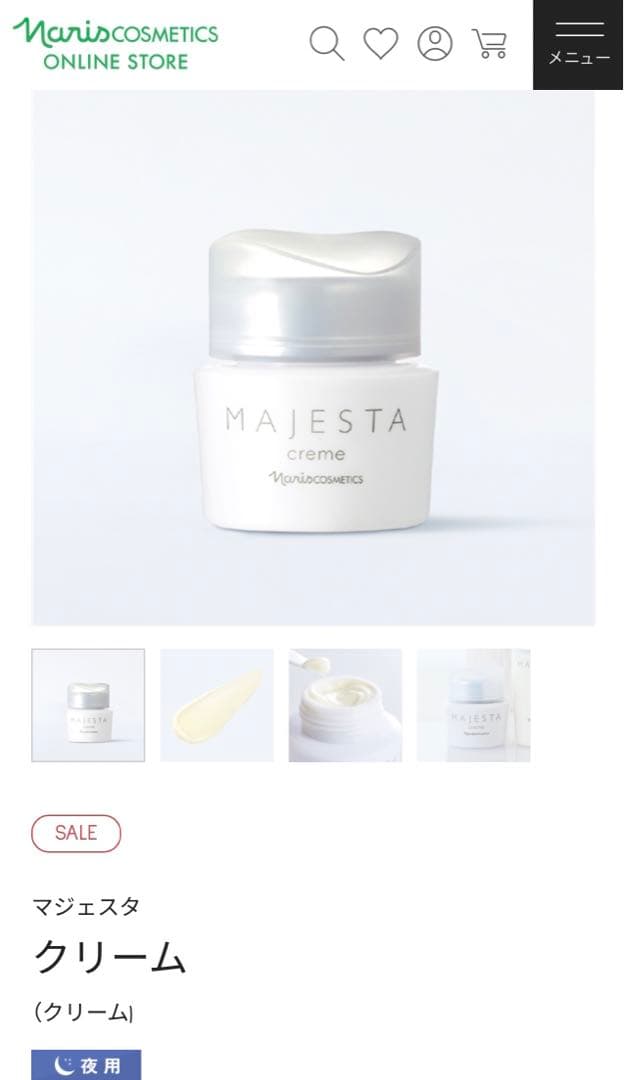The image size is (624, 1080).
Task: Open the メニュー hamburger menu
Action: tap(578, 45)
